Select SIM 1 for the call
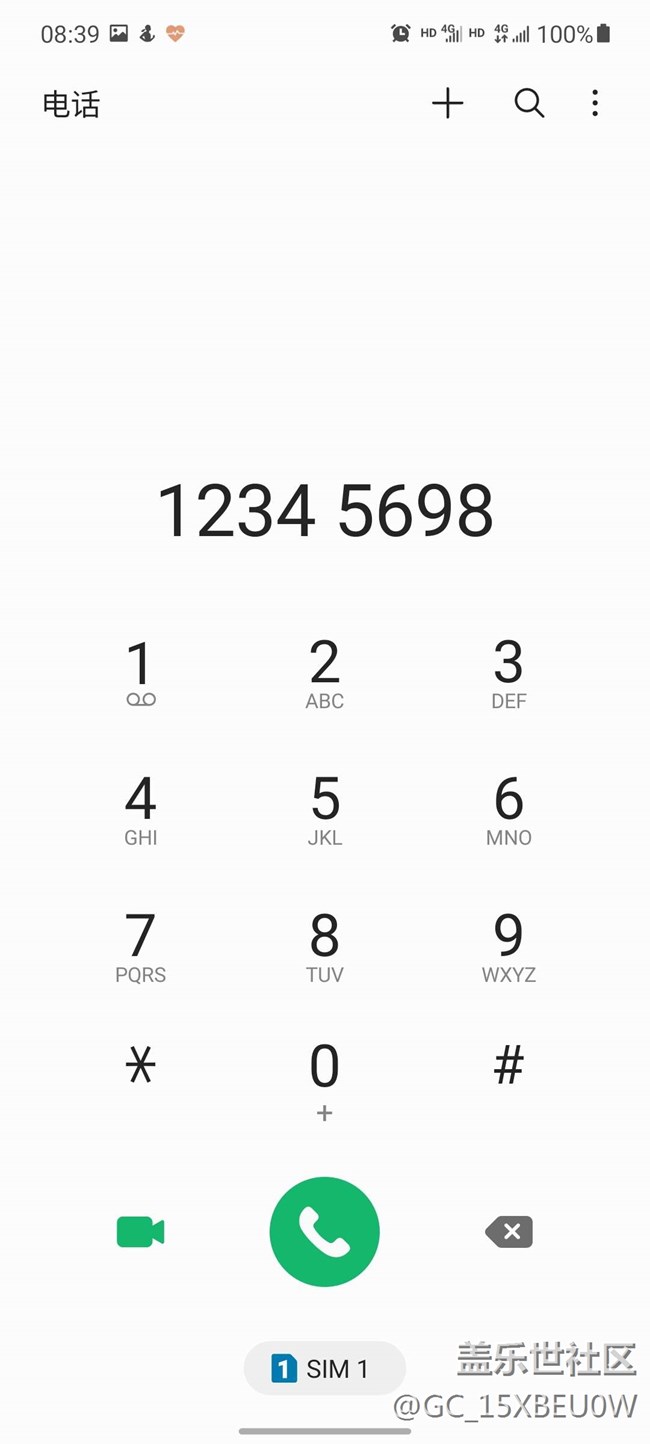650x1444 pixels. [x=324, y=1369]
